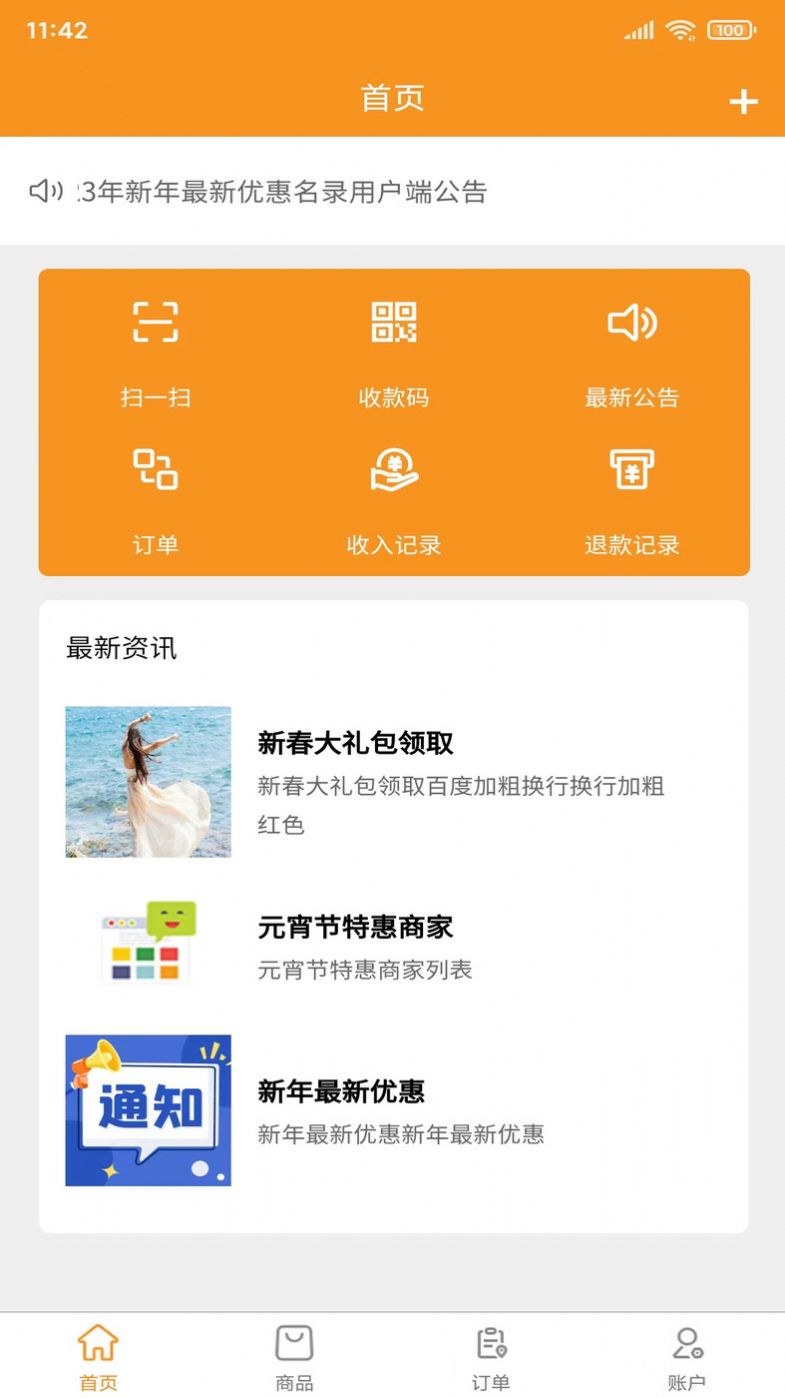Tap the announcement speaker icon

coord(43,190)
